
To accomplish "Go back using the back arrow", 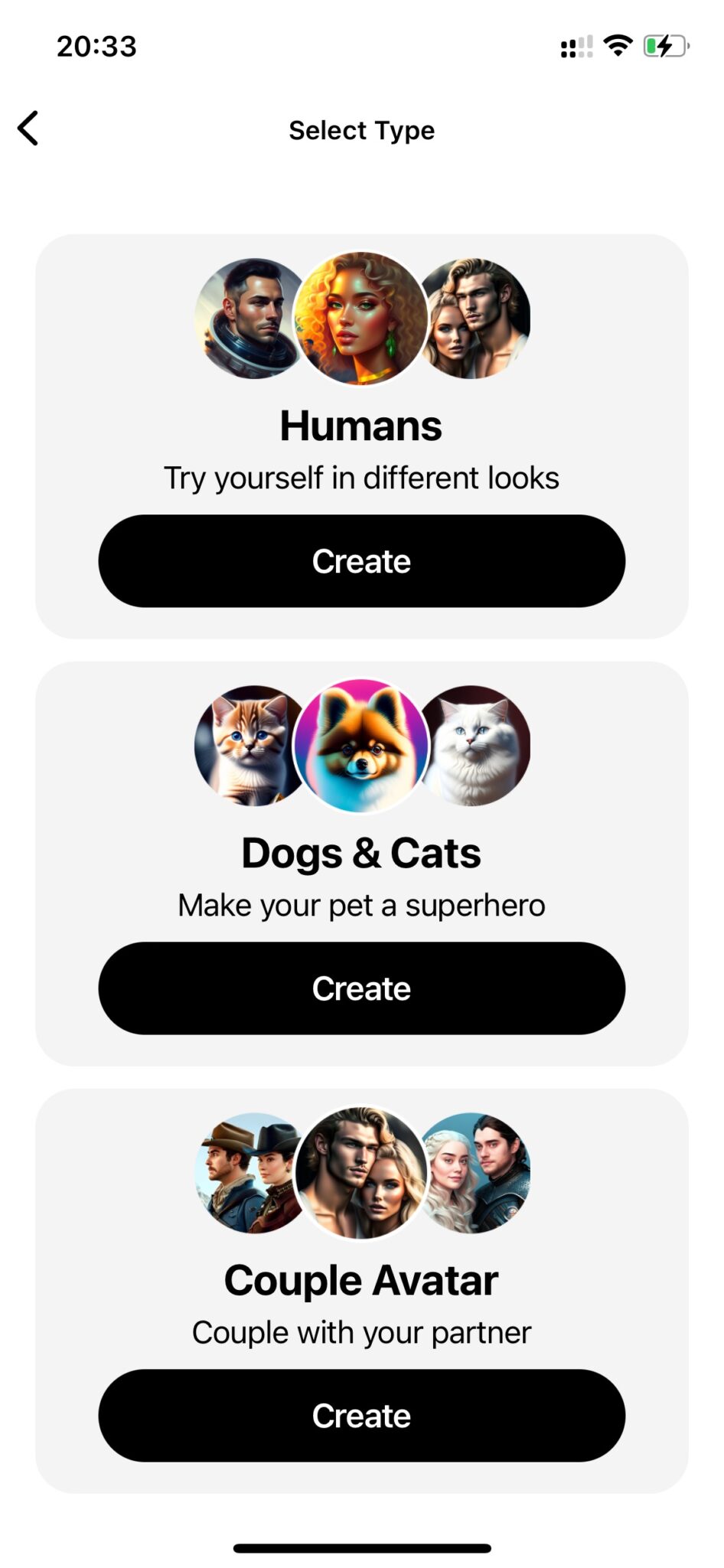I will point(28,128).
